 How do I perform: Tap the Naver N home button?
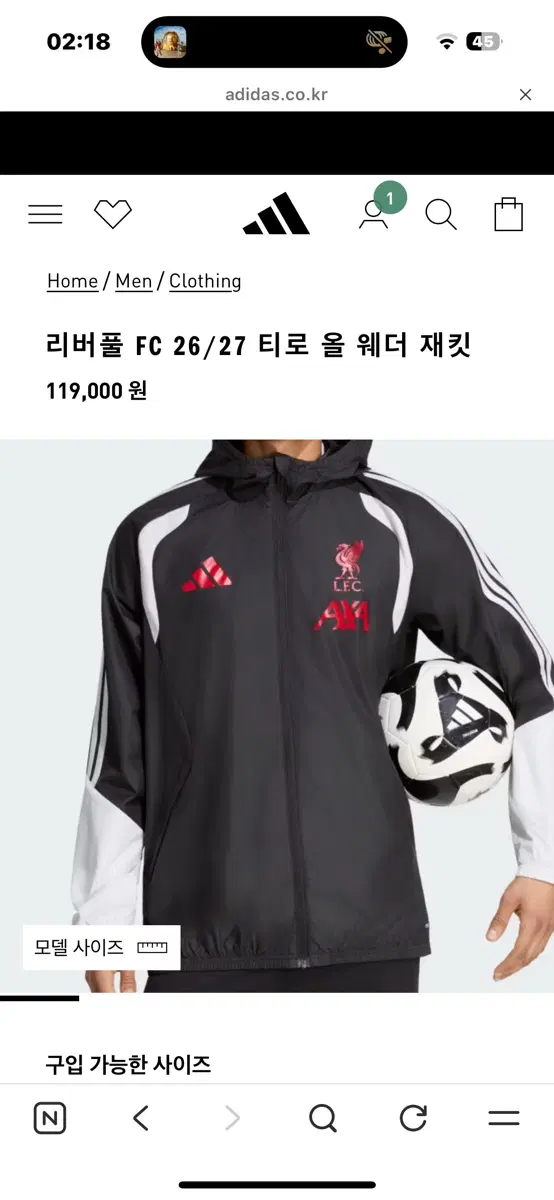[x=50, y=1118]
